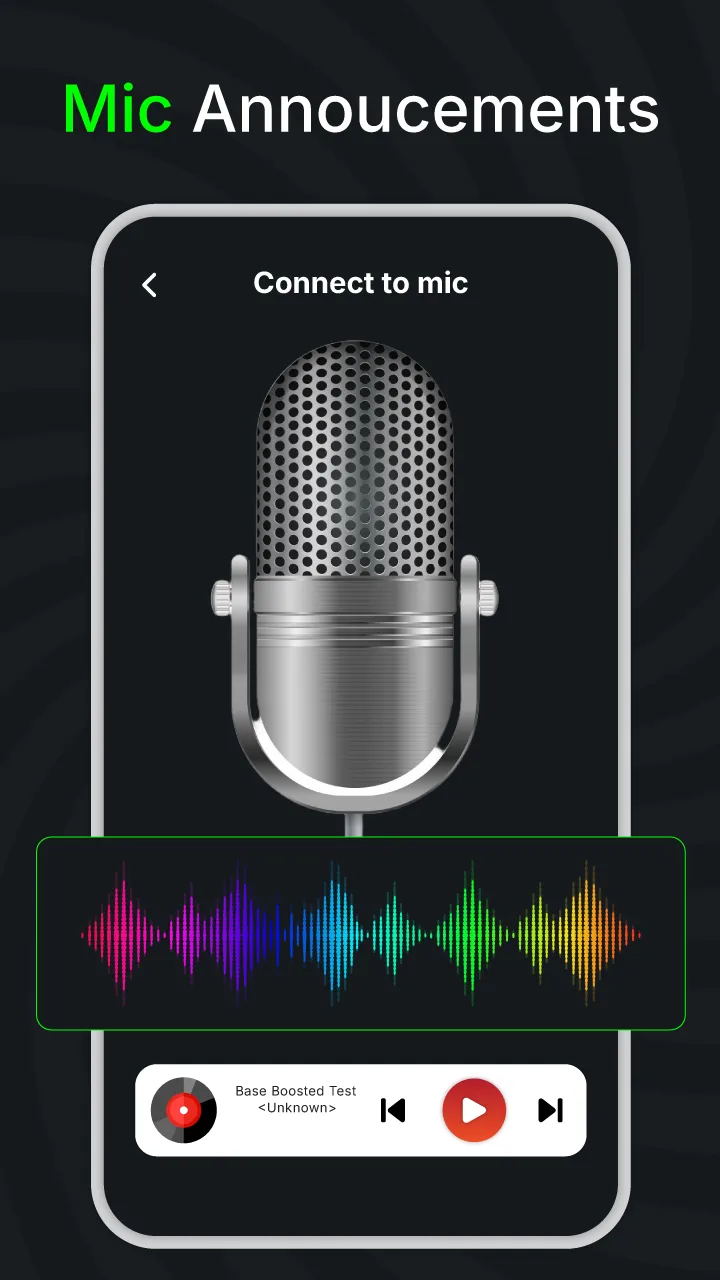Select the <Unknown> artist label
The height and width of the screenshot is (1280, 720).
(296, 1108)
